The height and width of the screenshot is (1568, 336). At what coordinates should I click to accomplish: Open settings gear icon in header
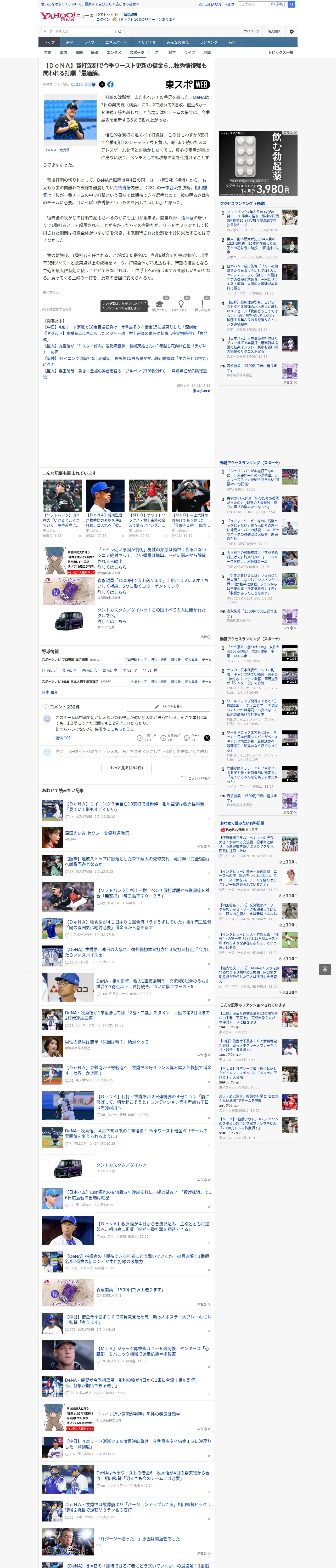click(292, 31)
